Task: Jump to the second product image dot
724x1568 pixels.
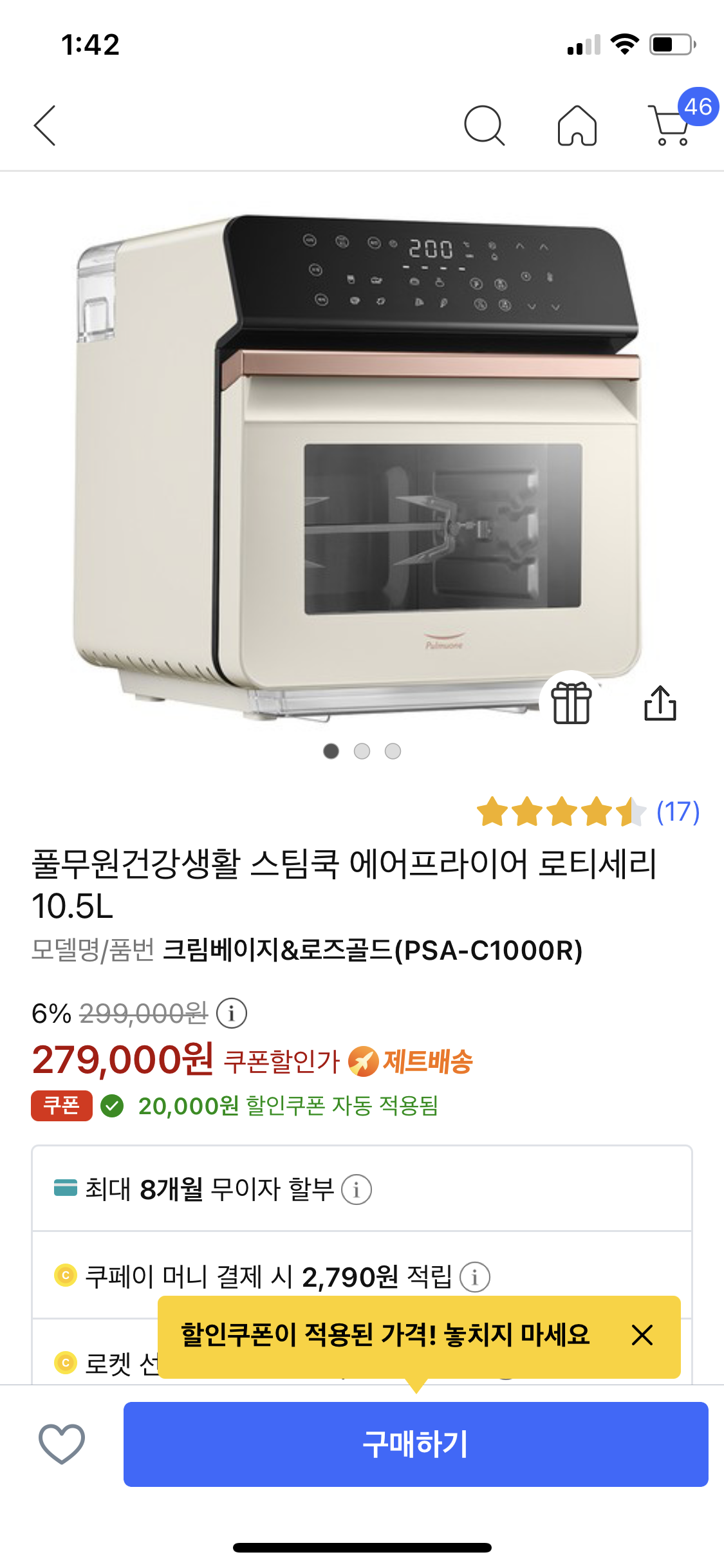Action: 362,751
